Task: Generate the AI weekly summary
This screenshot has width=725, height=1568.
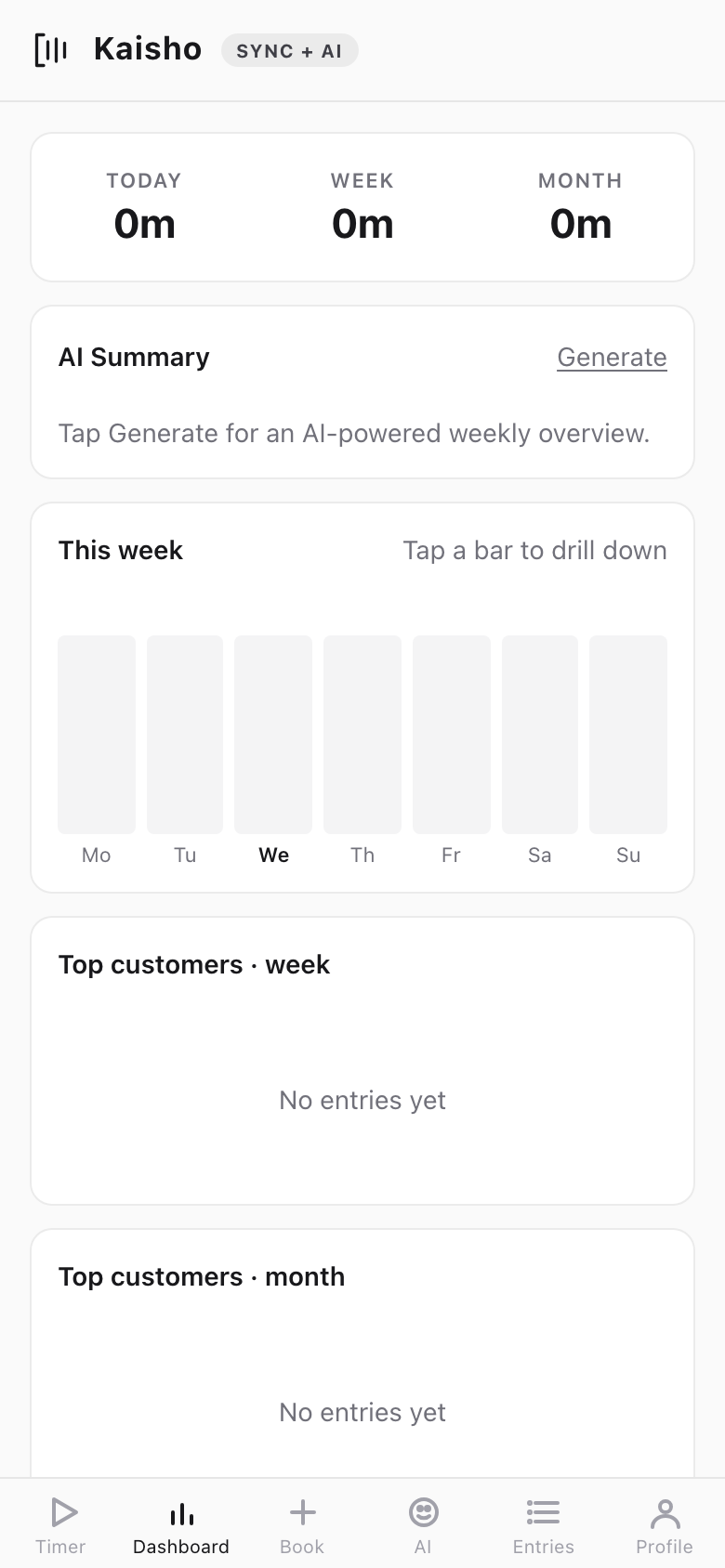Action: (x=612, y=357)
